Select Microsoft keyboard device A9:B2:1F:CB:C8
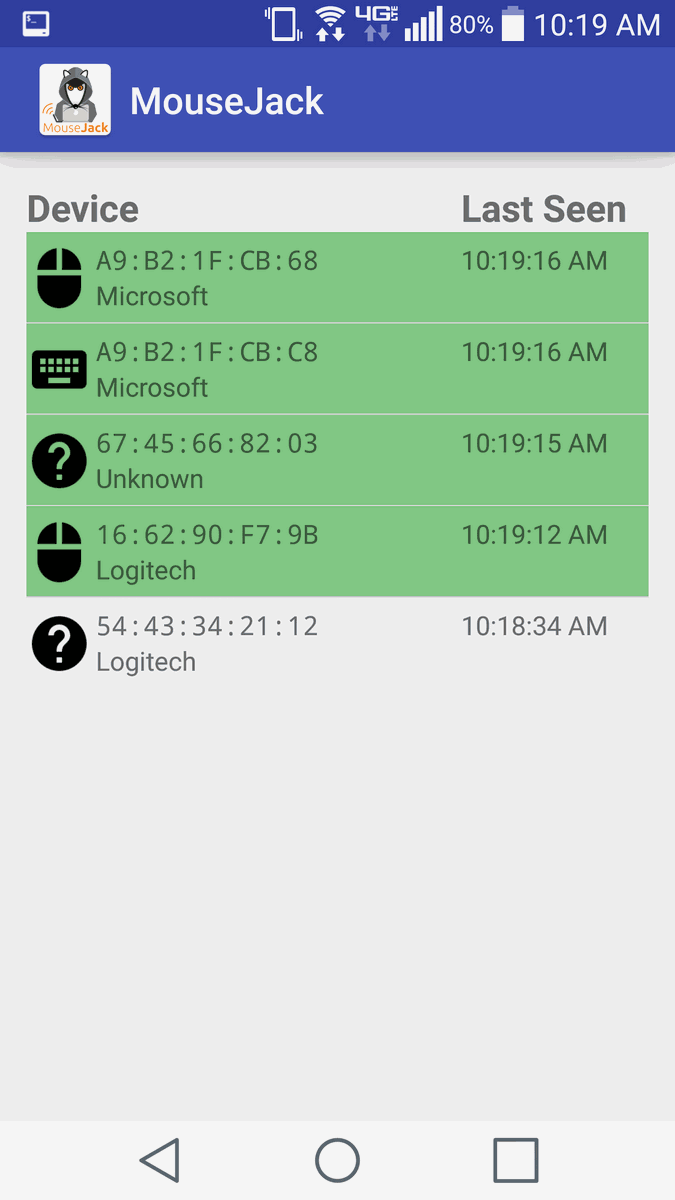Viewport: 675px width, 1200px height. [x=337, y=369]
